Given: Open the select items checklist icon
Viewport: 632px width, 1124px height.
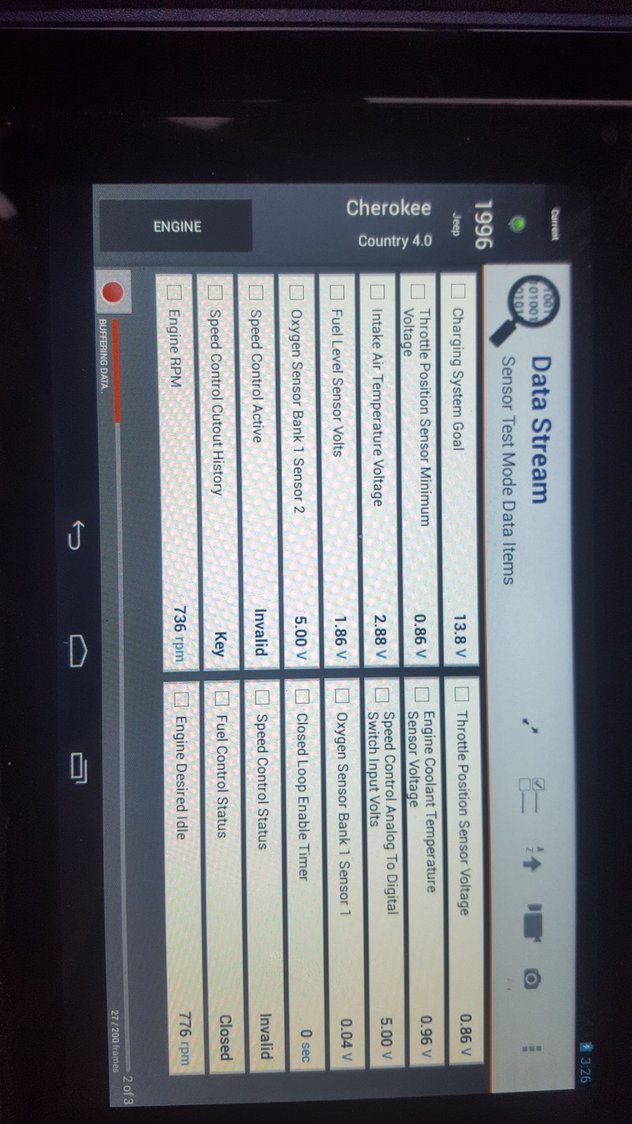Looking at the screenshot, I should [530, 795].
